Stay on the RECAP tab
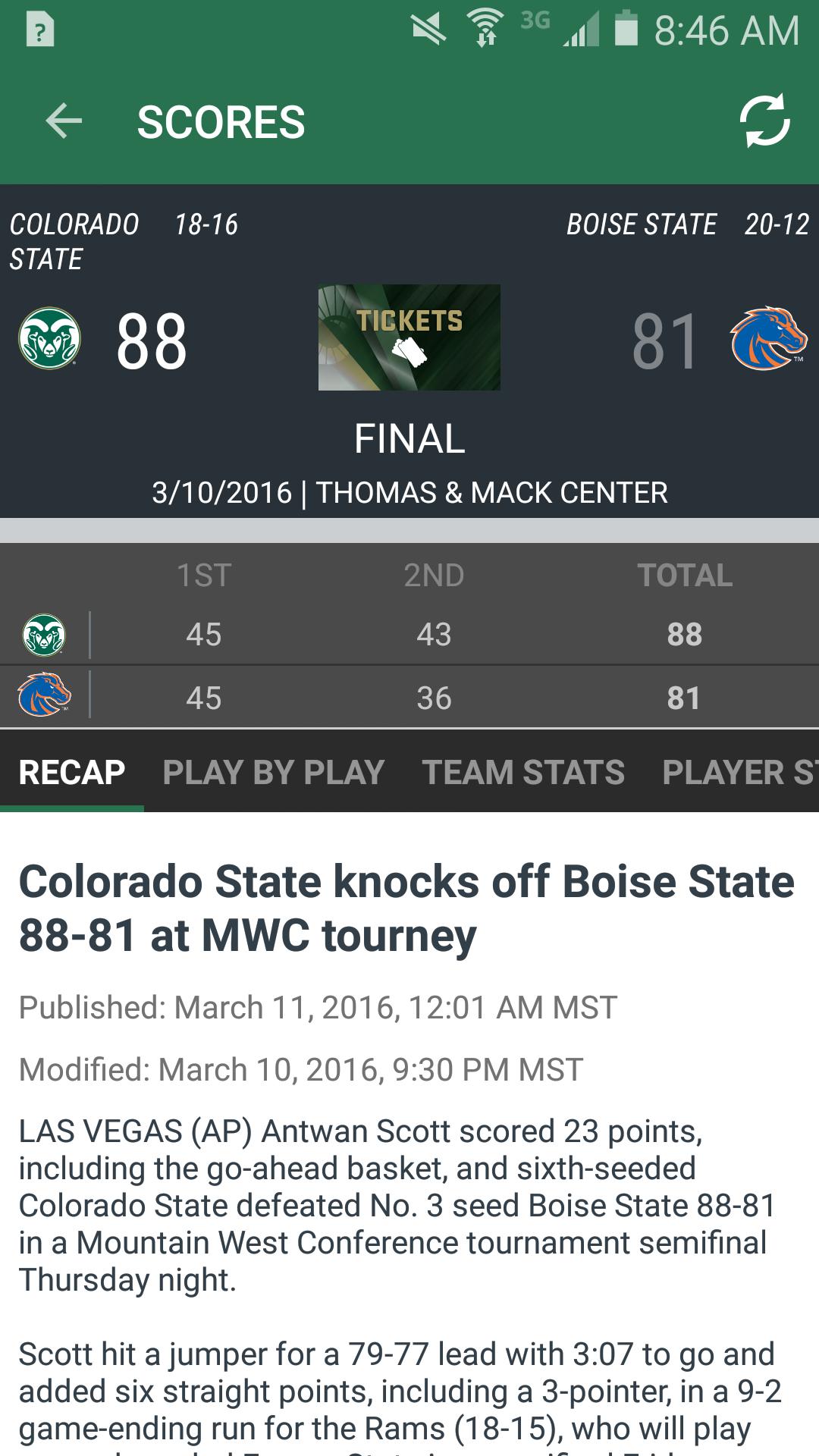 [x=72, y=770]
